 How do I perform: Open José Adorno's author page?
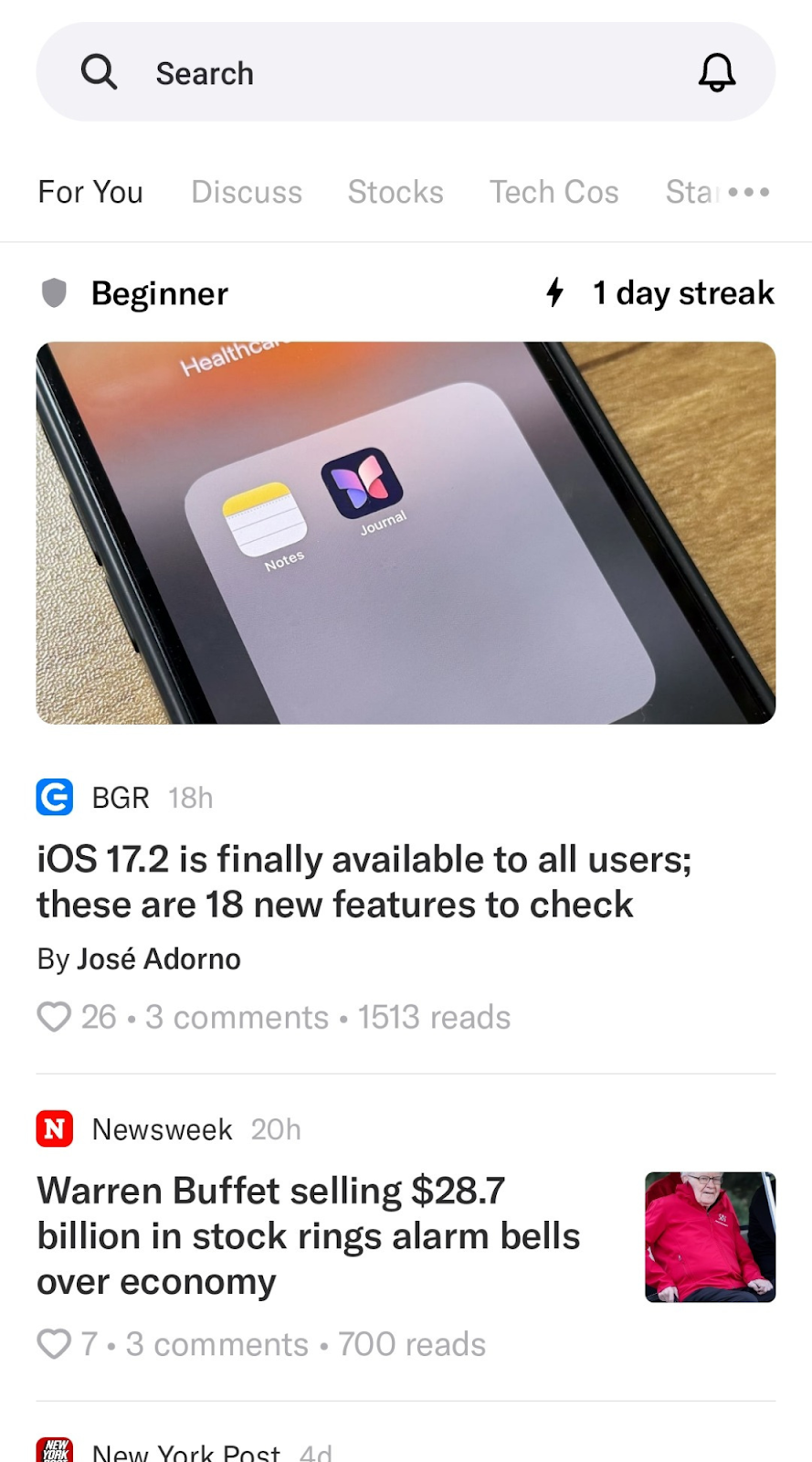pyautogui.click(x=159, y=959)
